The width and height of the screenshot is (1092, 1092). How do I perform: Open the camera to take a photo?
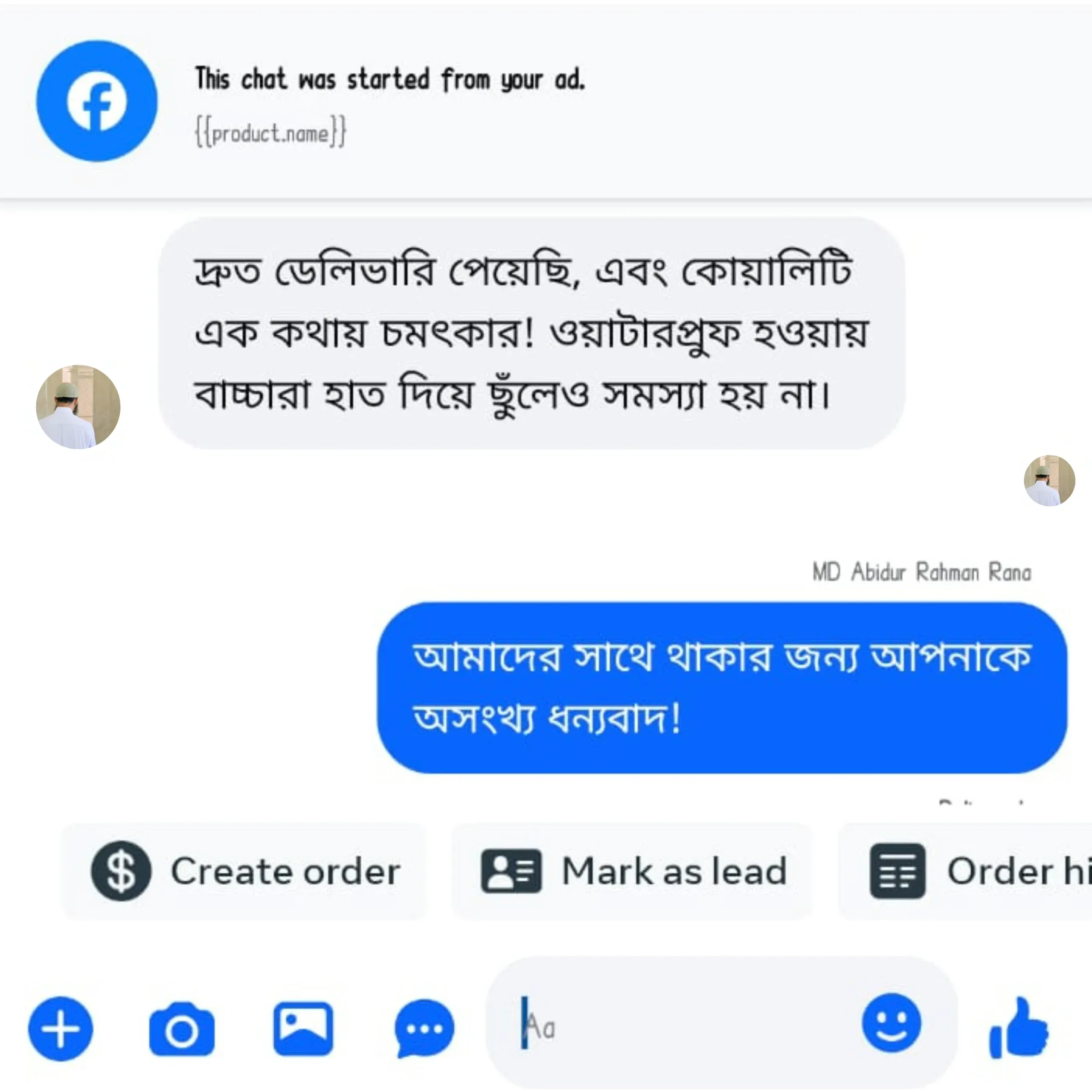pos(181,1029)
